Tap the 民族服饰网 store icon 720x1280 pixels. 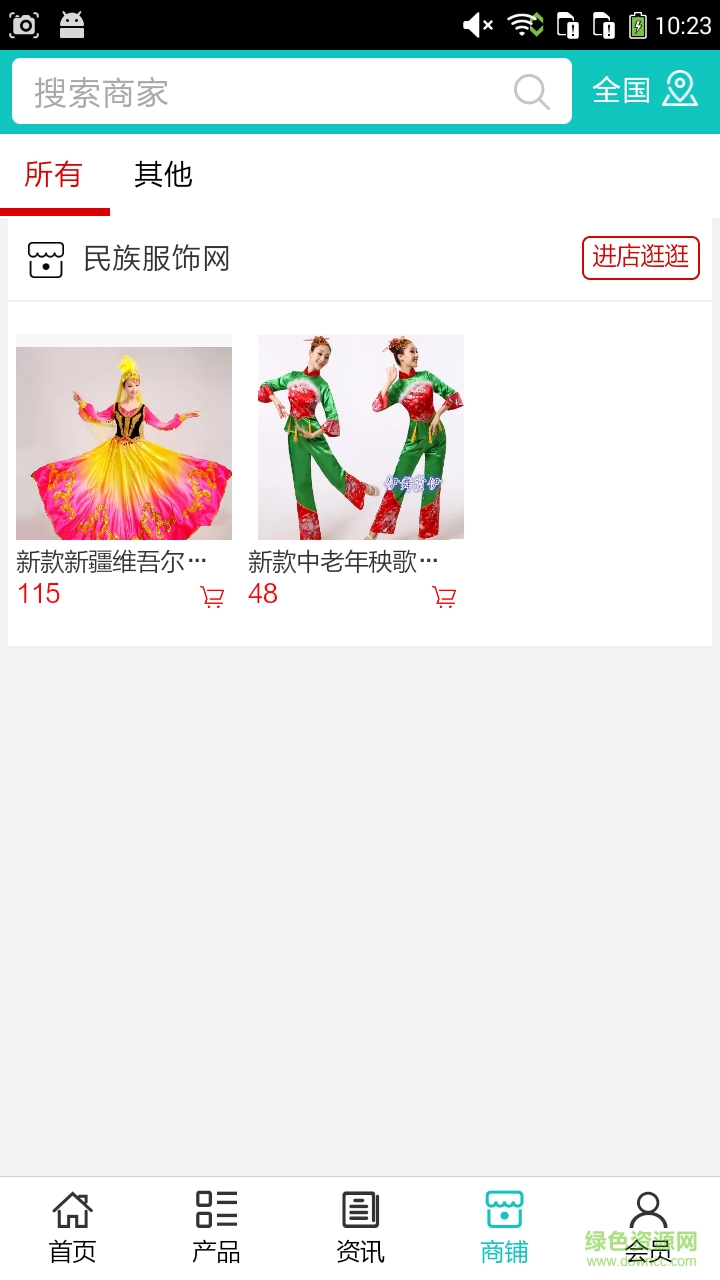click(45, 258)
